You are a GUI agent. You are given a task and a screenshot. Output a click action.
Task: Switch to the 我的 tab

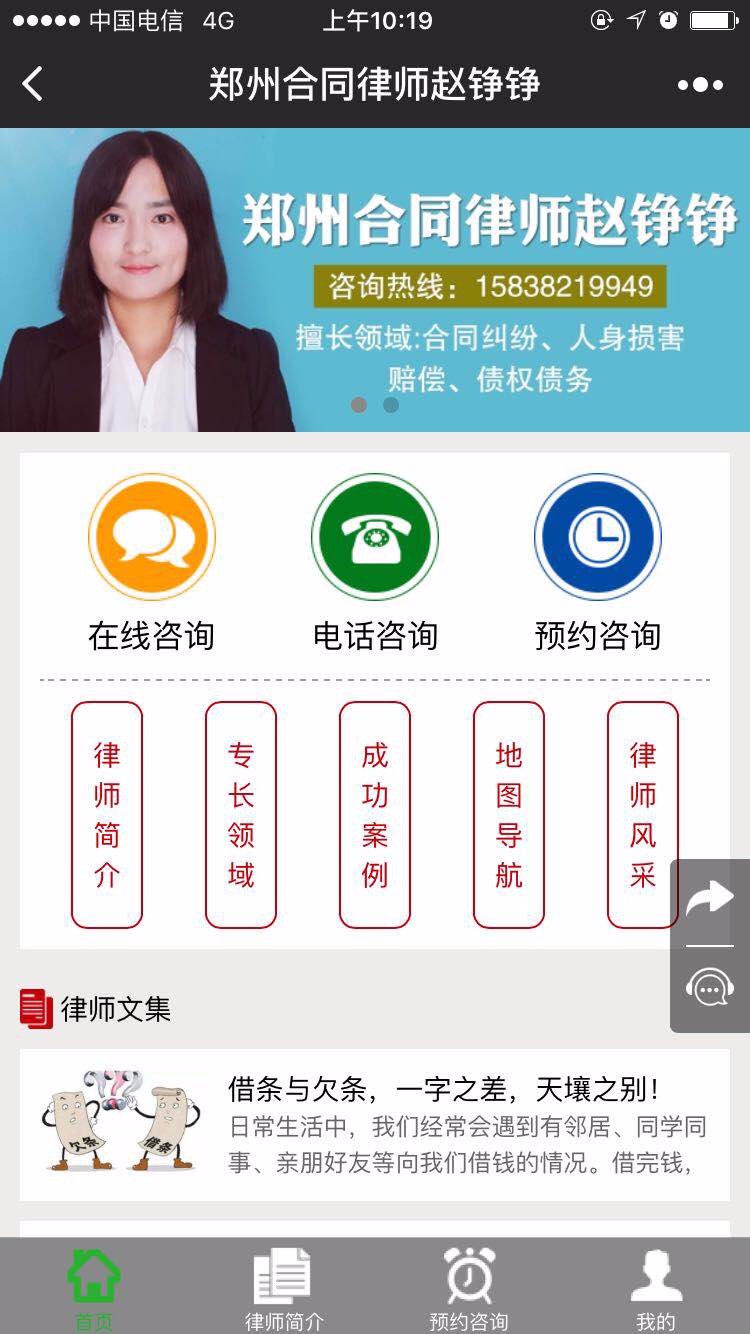point(656,1288)
